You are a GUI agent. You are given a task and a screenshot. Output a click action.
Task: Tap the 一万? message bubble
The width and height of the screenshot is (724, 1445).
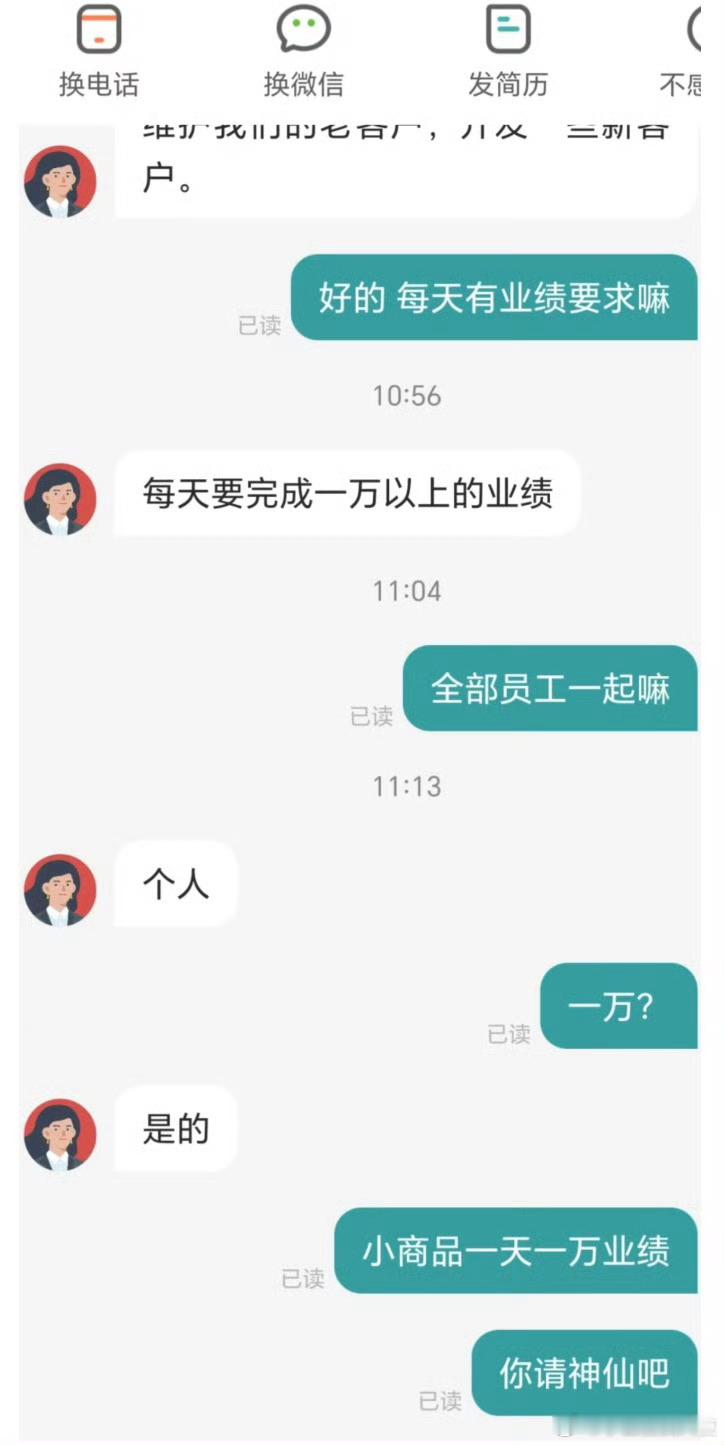pyautogui.click(x=618, y=1006)
